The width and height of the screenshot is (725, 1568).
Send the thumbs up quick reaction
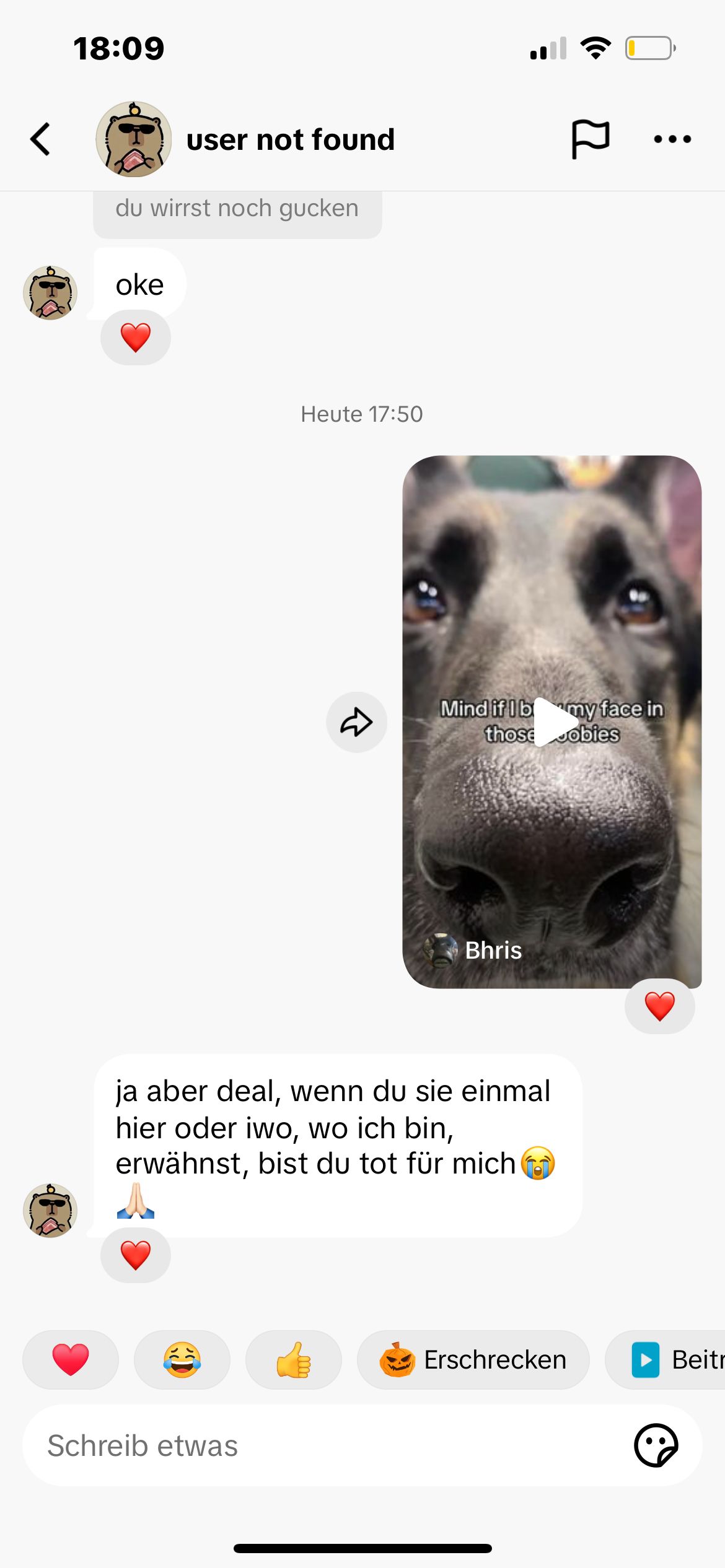coord(294,1360)
